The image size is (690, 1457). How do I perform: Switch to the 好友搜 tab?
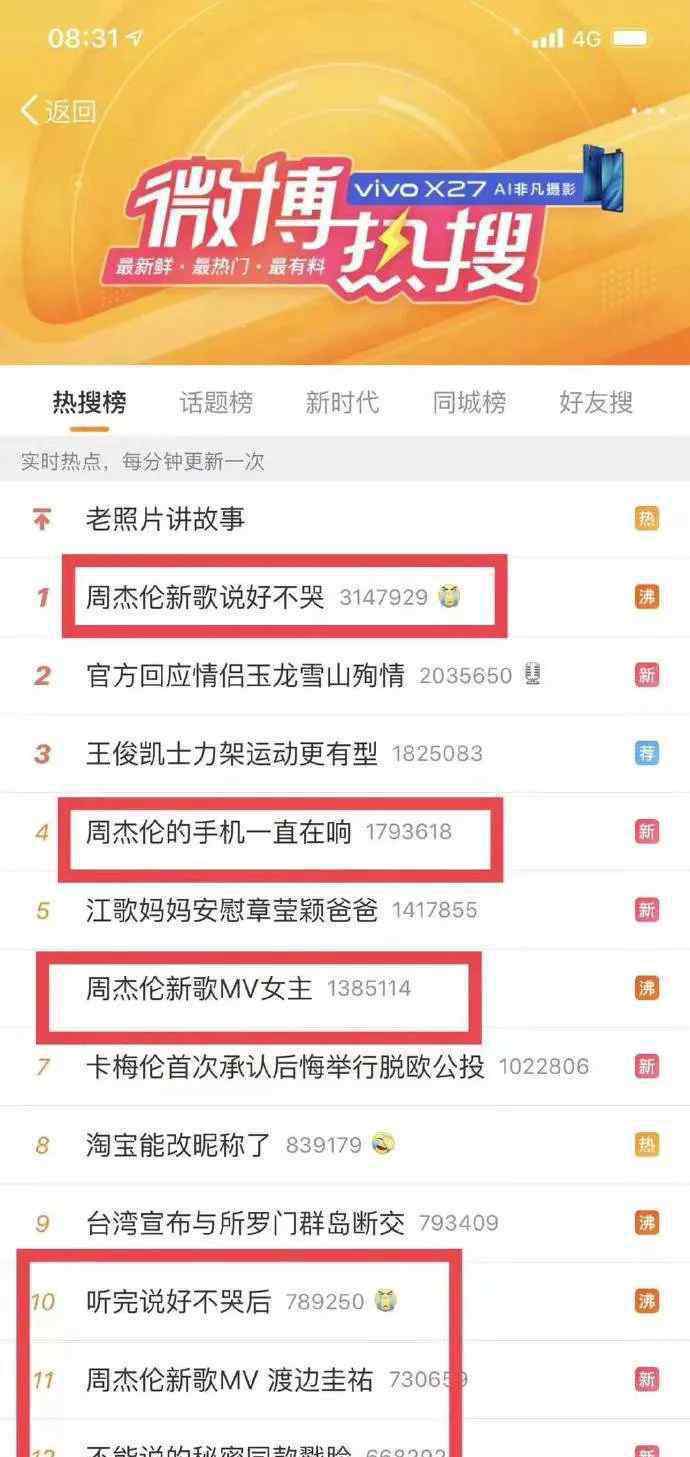coord(596,403)
